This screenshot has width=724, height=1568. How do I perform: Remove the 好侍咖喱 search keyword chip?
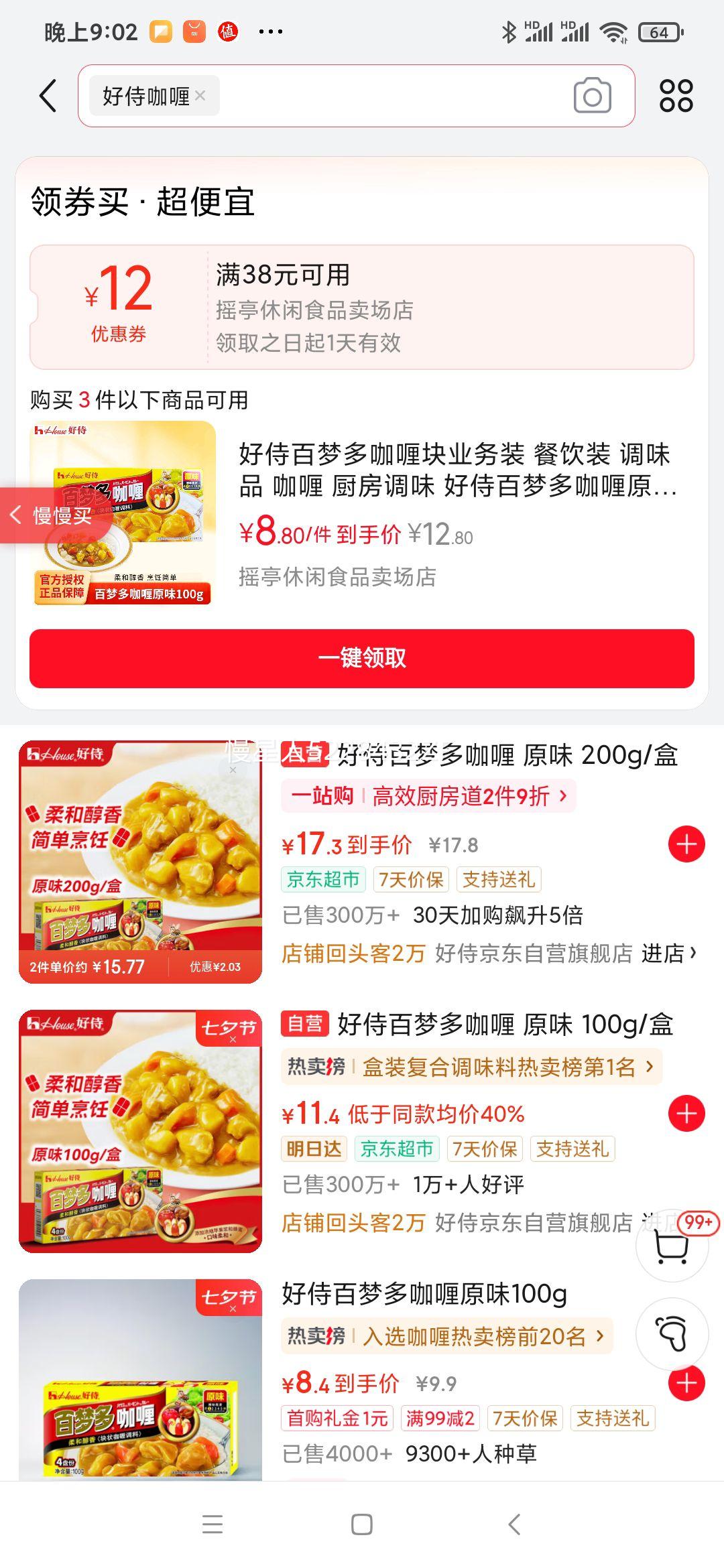tap(200, 96)
